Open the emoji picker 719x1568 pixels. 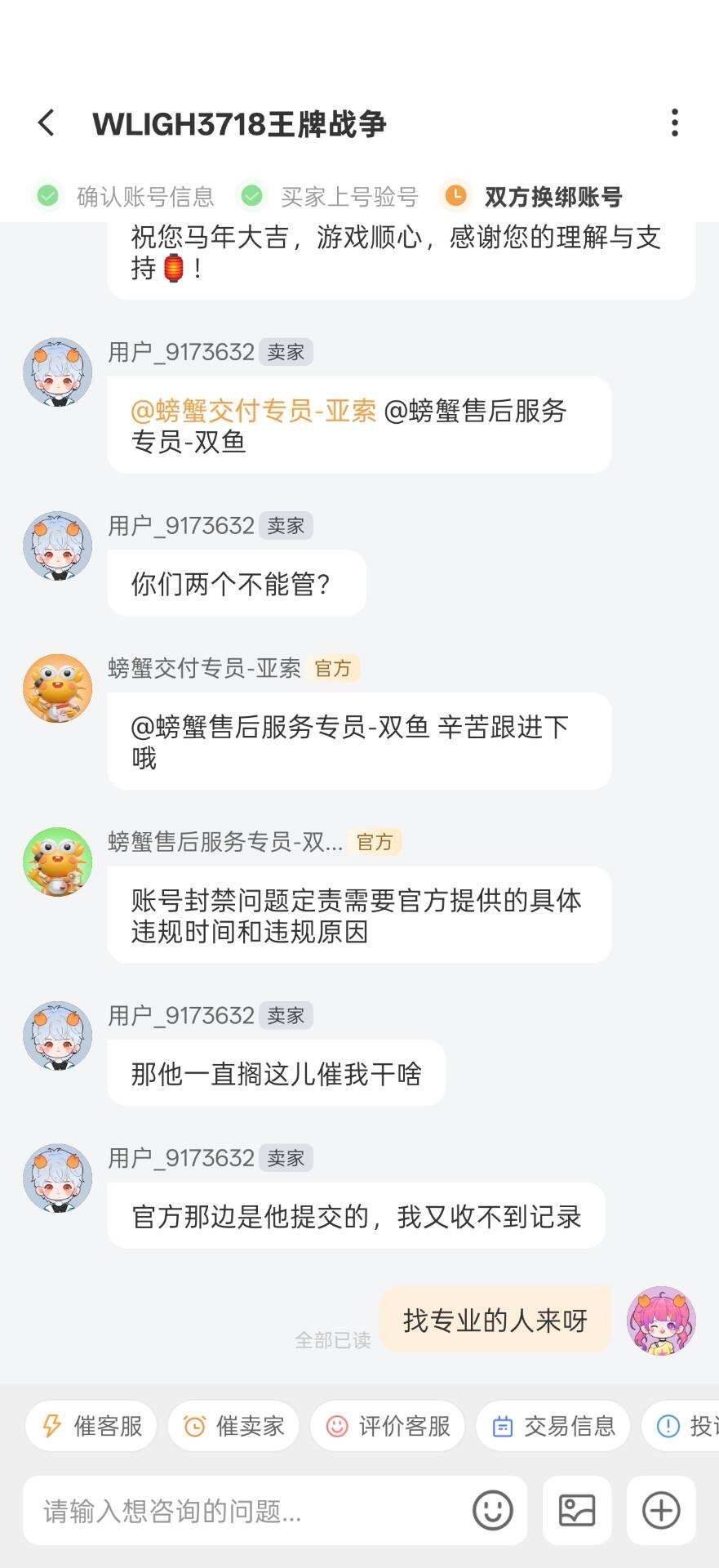click(x=493, y=1510)
